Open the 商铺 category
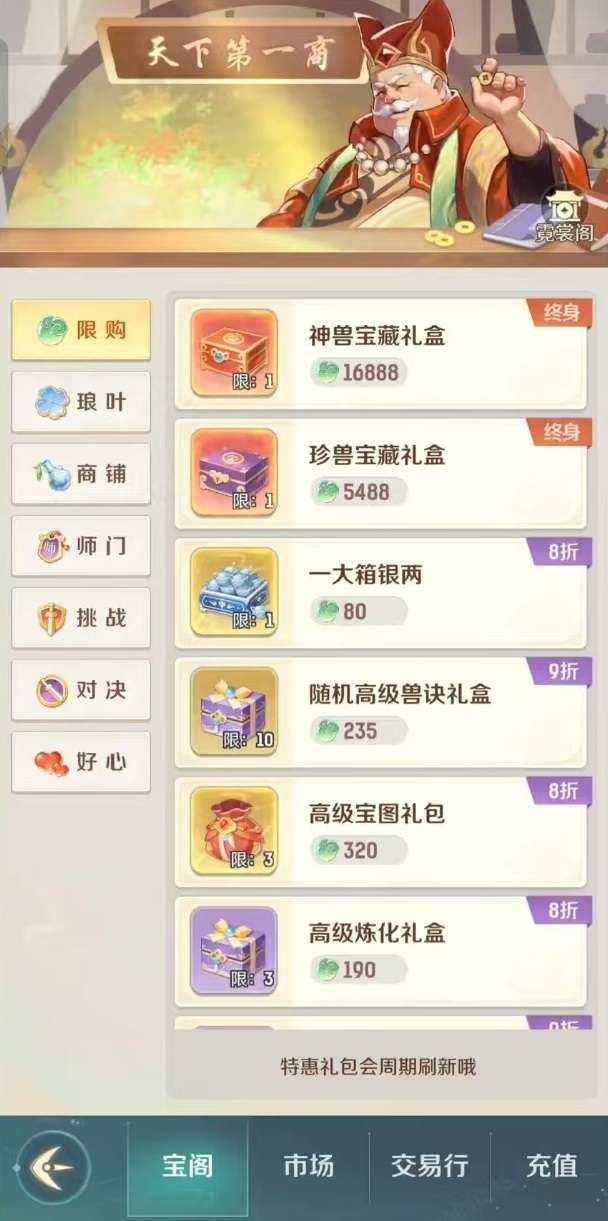 point(81,474)
